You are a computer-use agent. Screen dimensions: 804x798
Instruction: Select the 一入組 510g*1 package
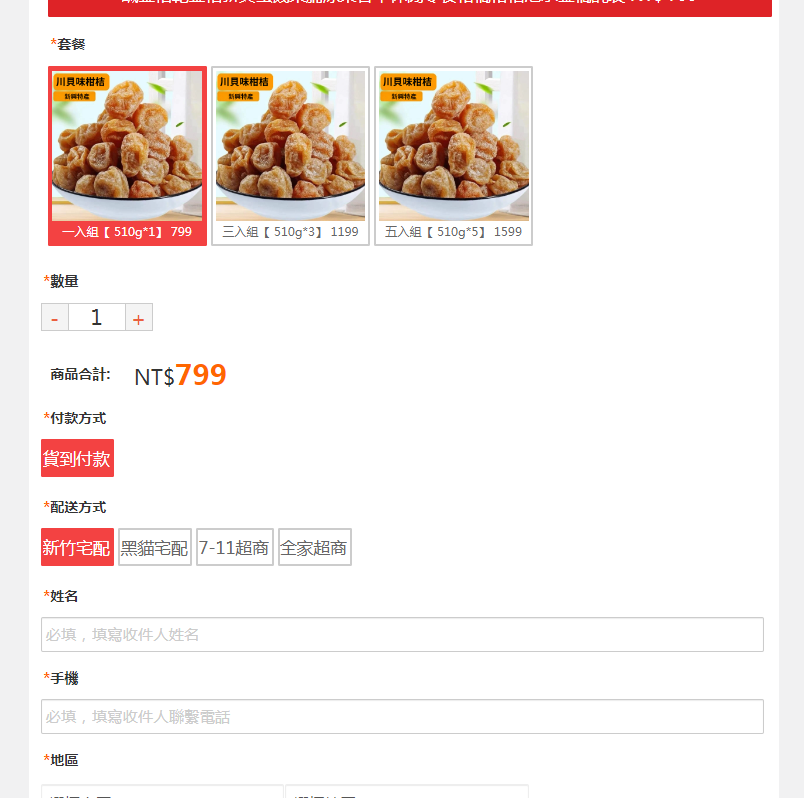127,155
